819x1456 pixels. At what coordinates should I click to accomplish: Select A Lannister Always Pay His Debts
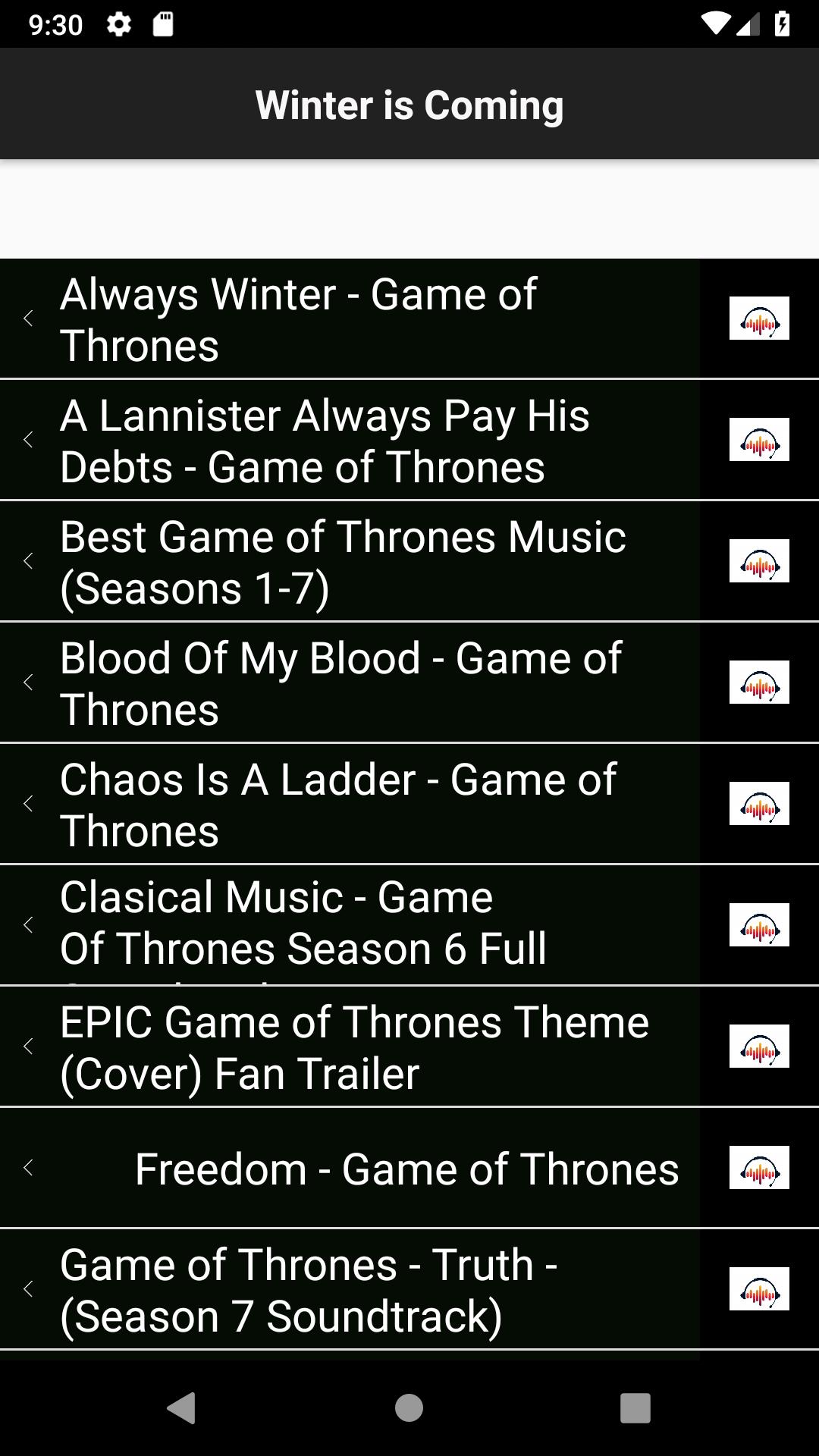tap(349, 441)
